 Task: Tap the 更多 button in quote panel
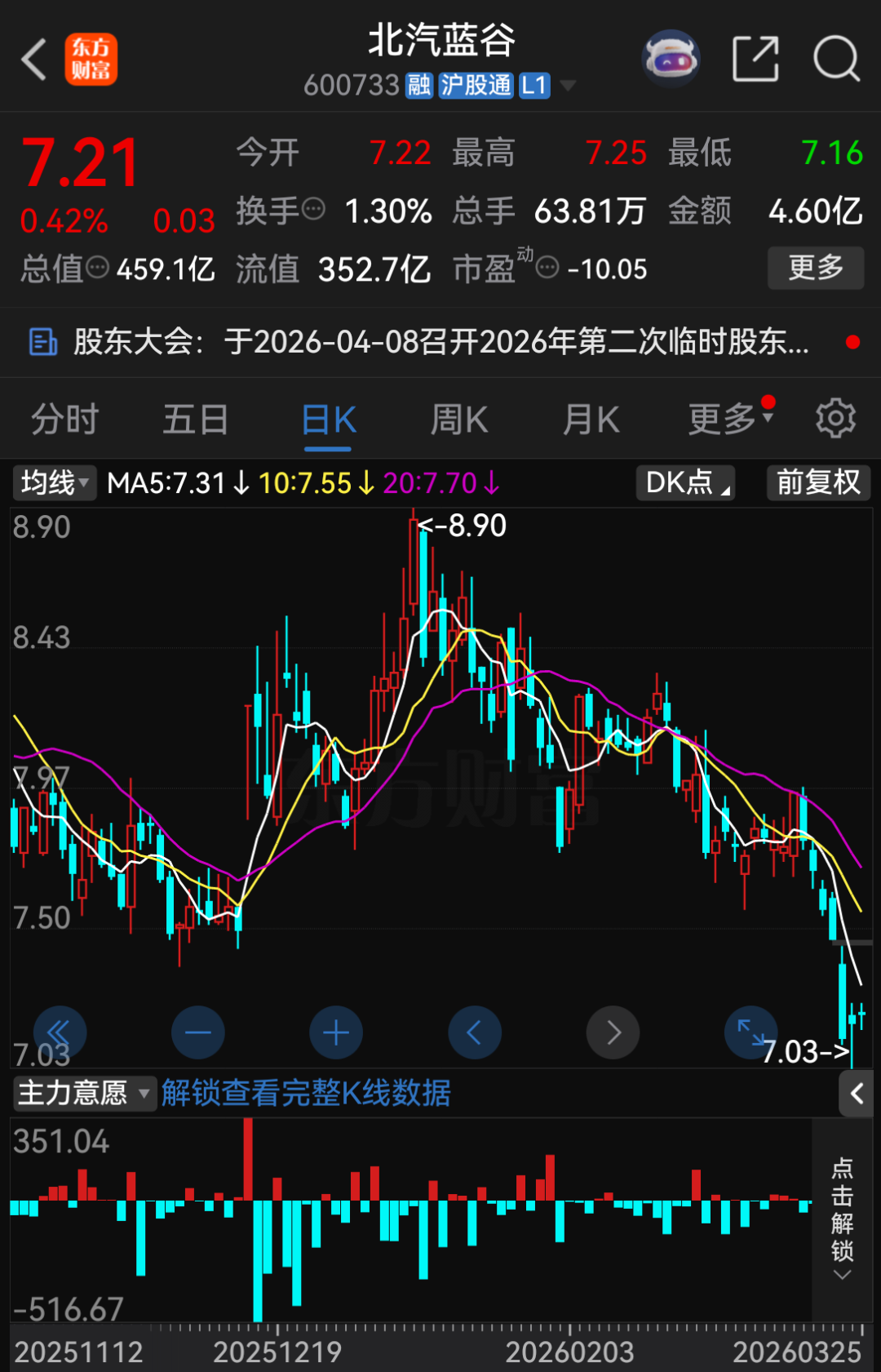[815, 268]
